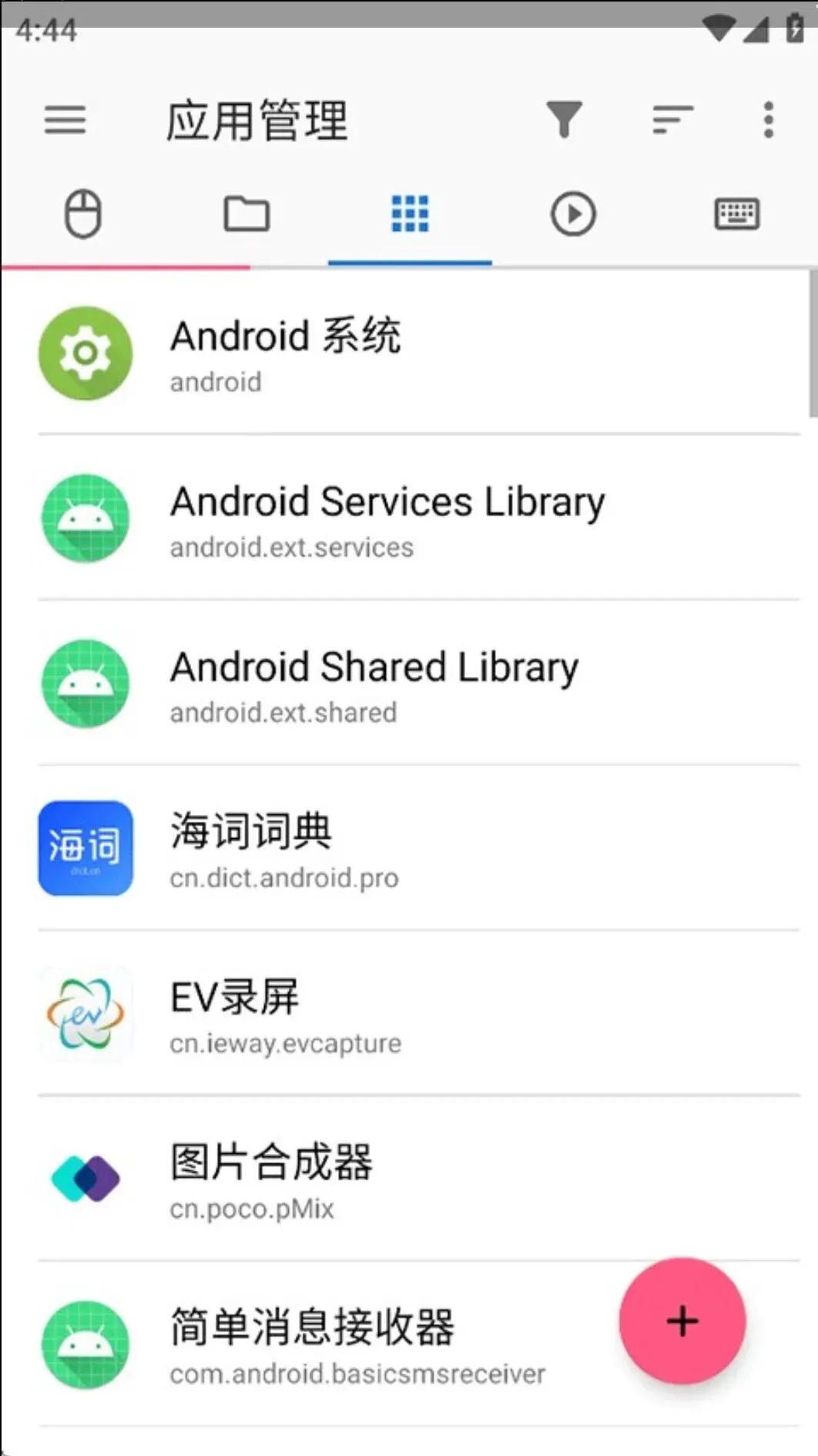Switch to the mouse tab
The image size is (818, 1456).
(83, 213)
